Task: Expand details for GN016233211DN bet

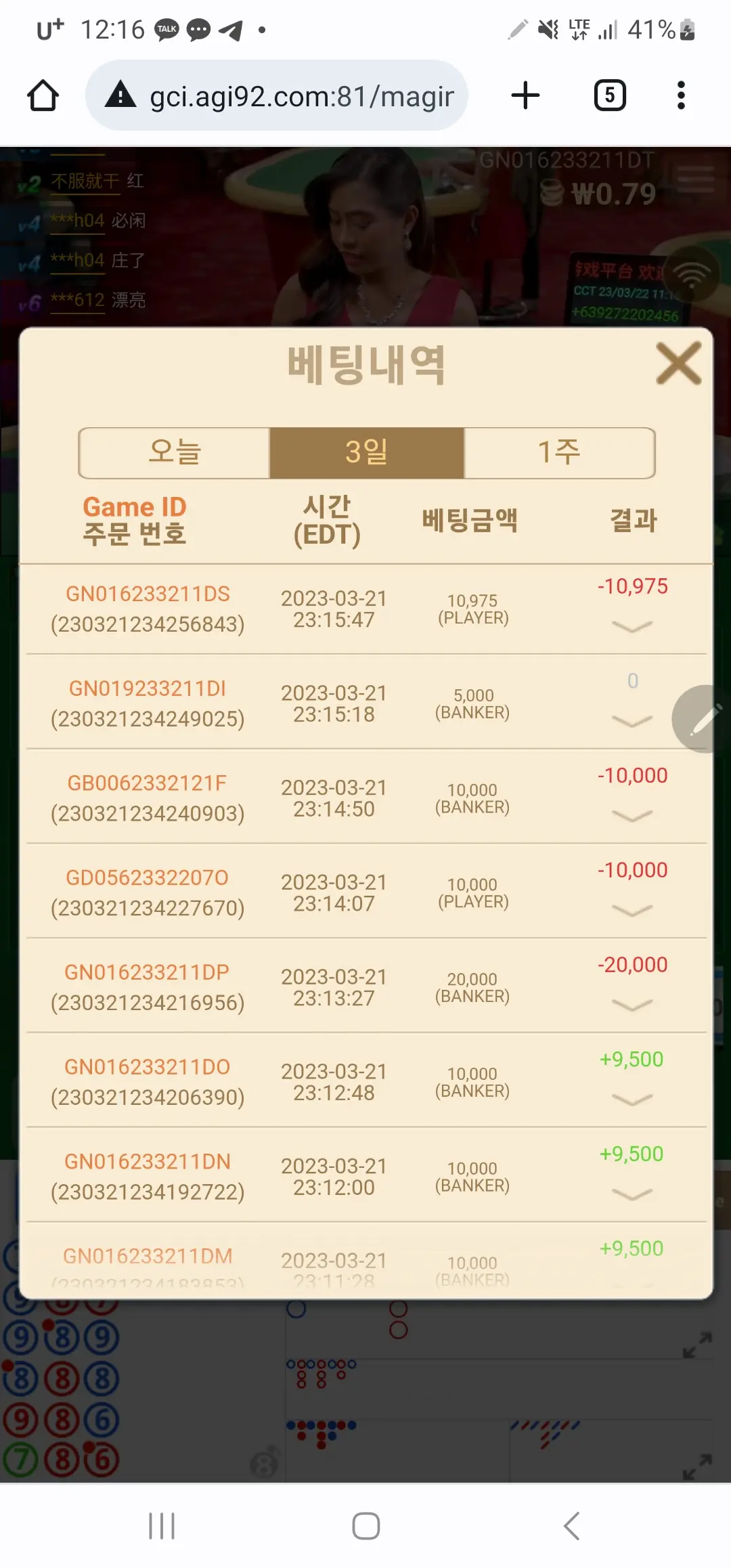Action: 632,1195
